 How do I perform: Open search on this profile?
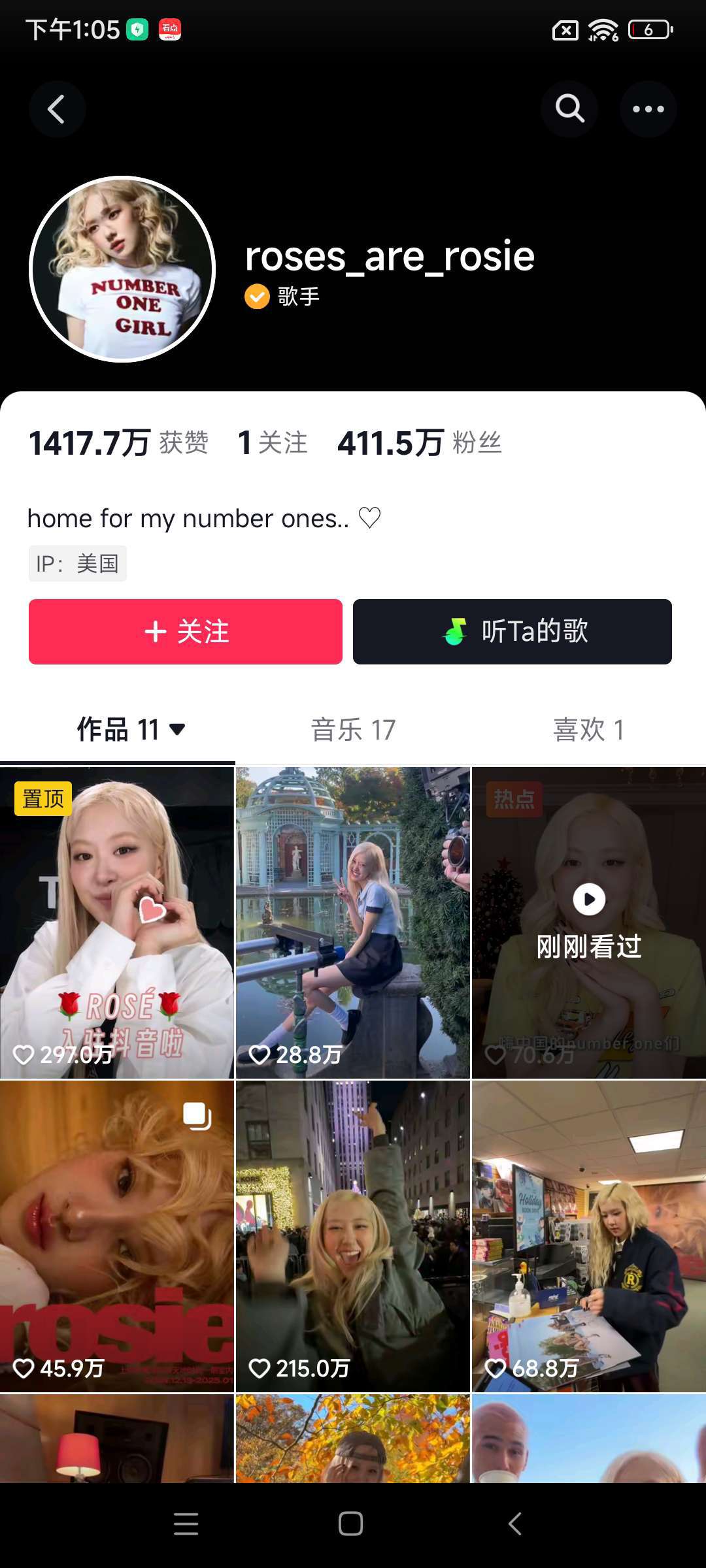pos(569,109)
